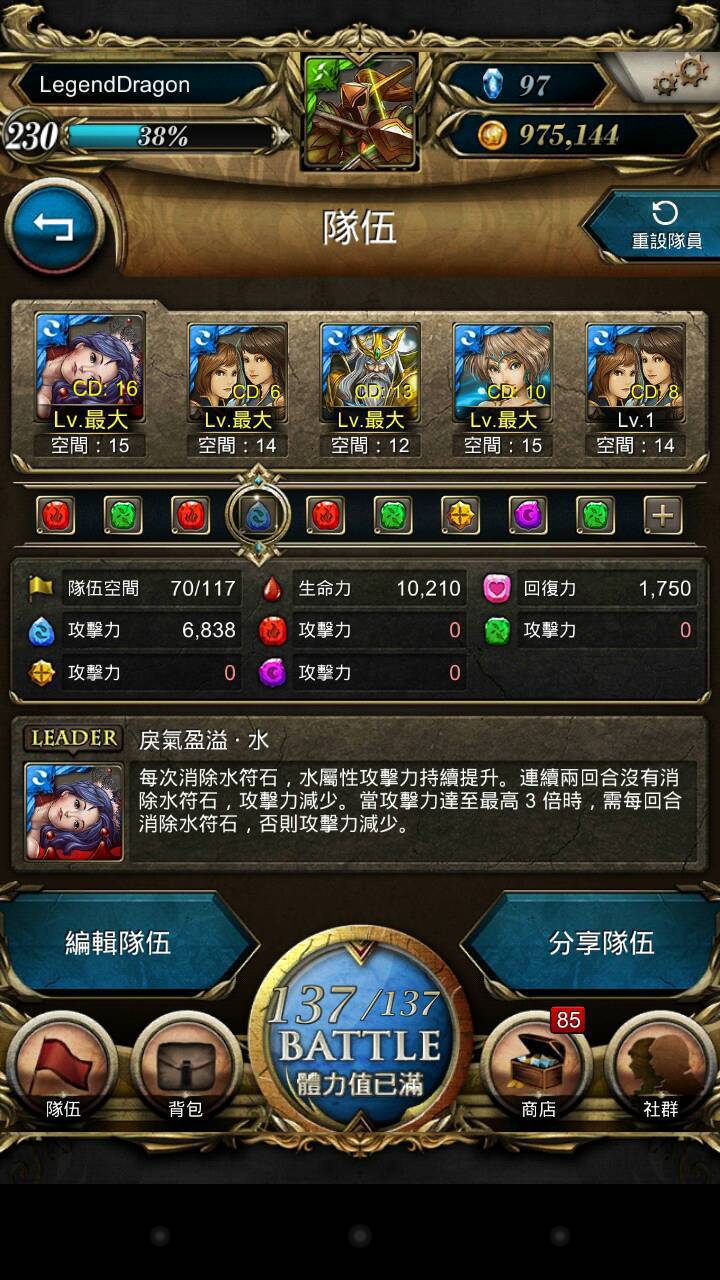Tap 編輯隊伍 to edit the team
This screenshot has width=720, height=1280.
click(x=120, y=943)
